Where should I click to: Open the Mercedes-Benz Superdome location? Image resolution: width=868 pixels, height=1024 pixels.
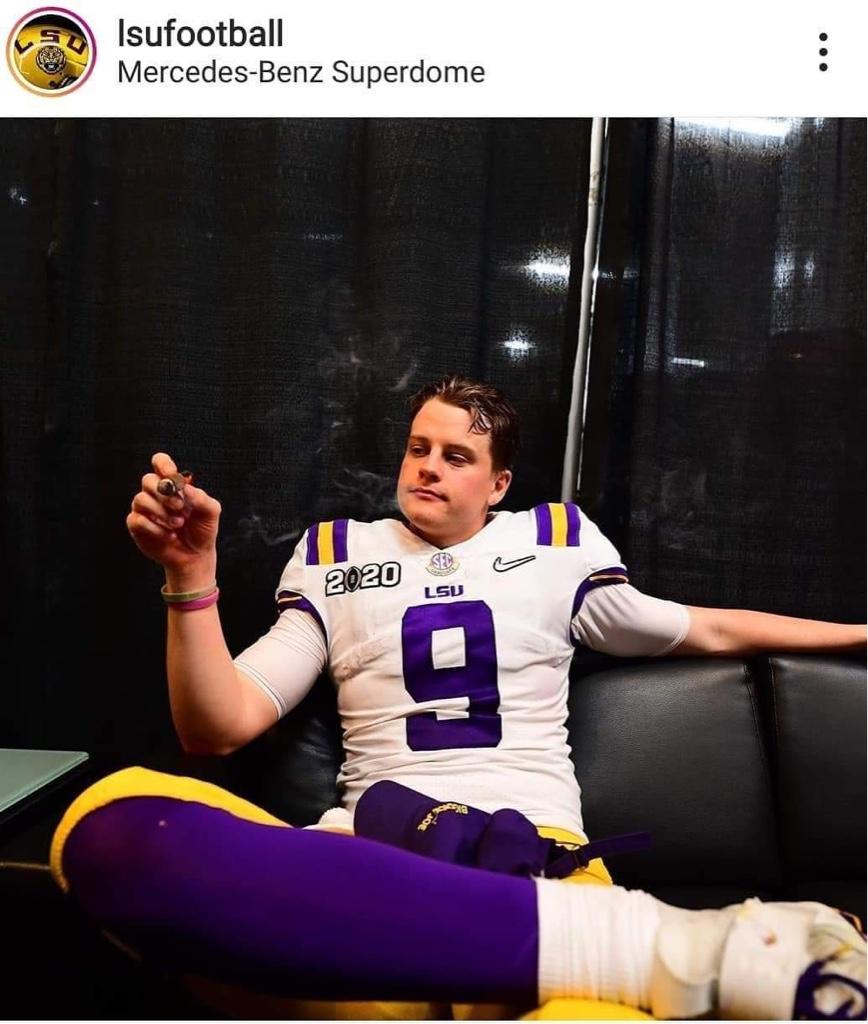300,73
